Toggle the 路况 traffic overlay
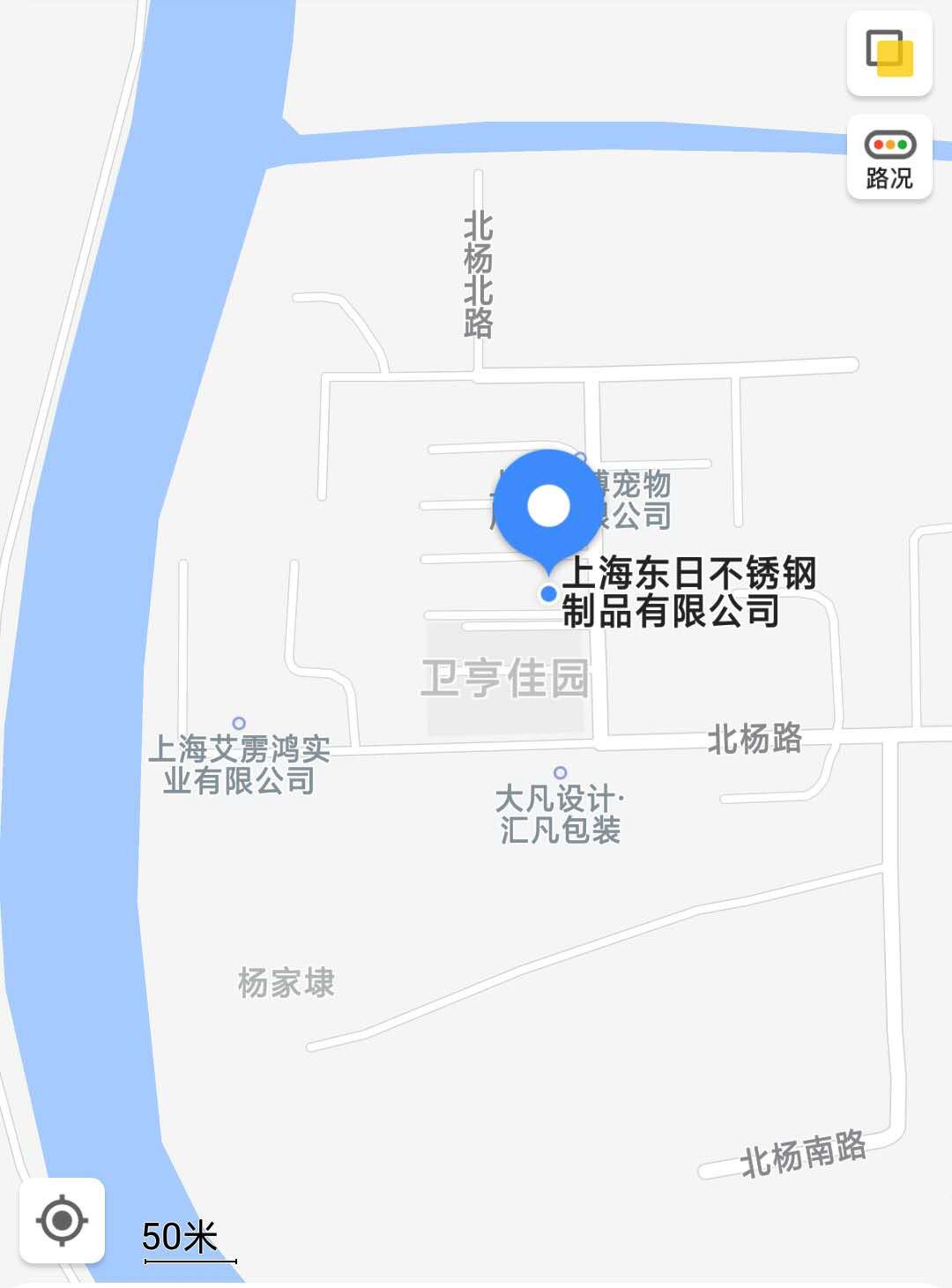Screen dimensions: 952x1288 tap(889, 158)
